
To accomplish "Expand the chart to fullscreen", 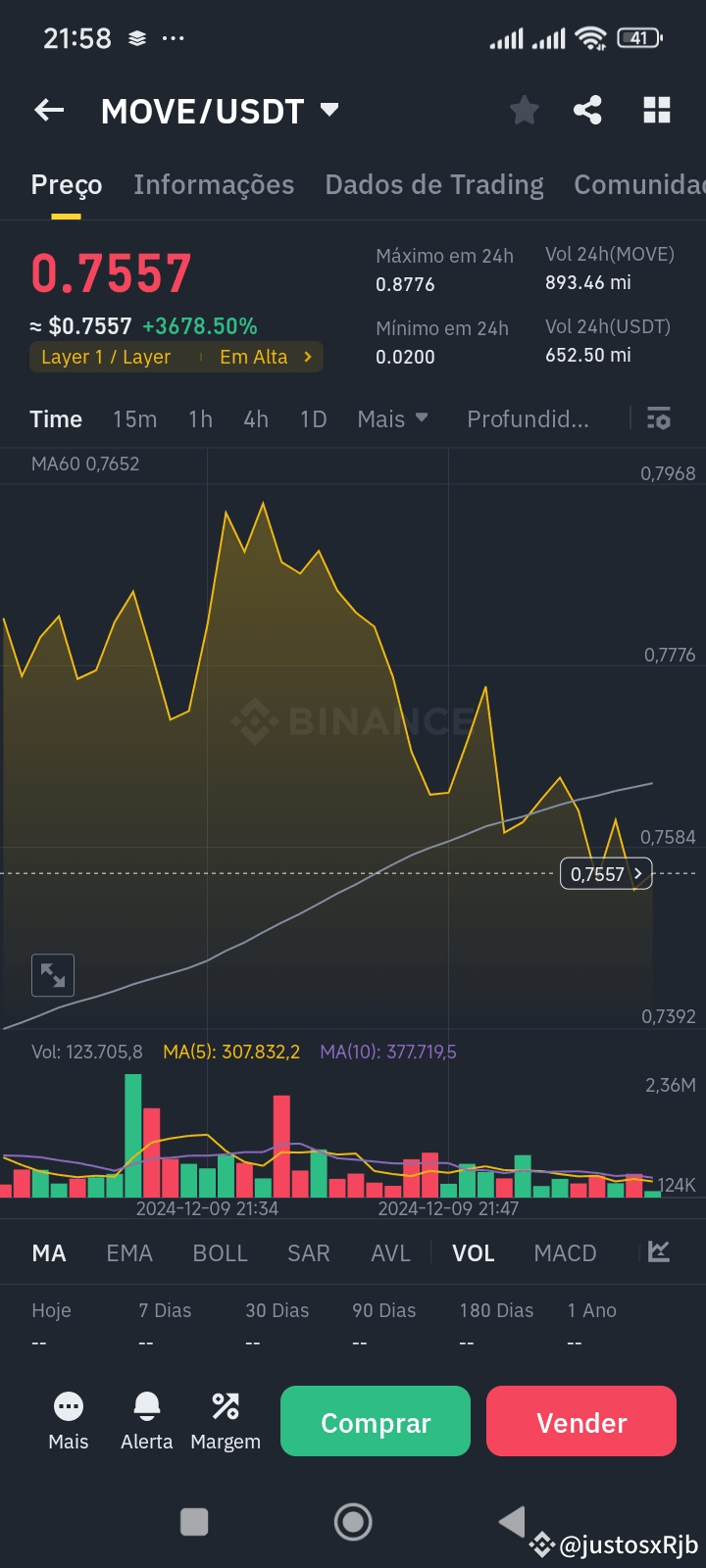I will click(53, 975).
